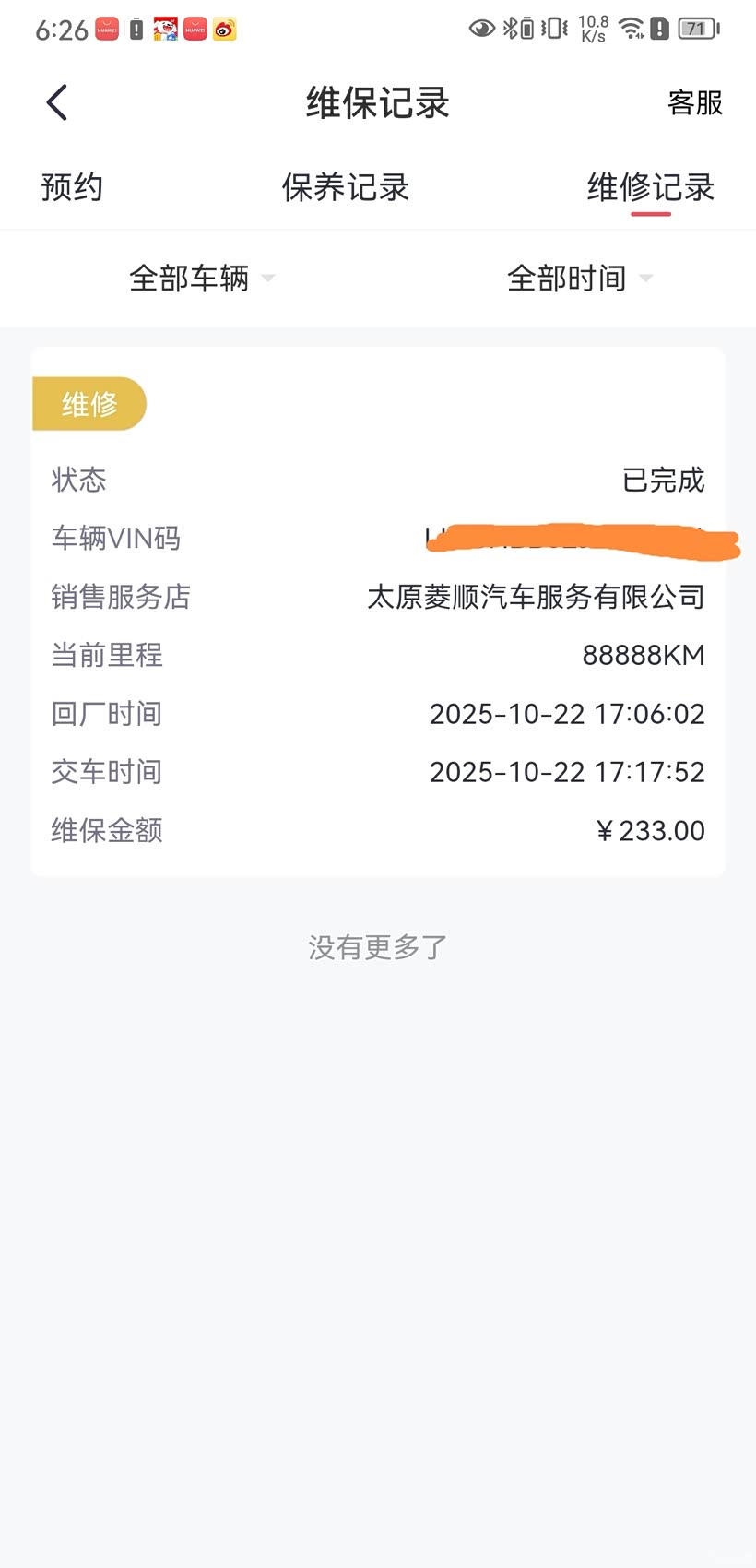Select the 维修记录 tab

[x=650, y=187]
